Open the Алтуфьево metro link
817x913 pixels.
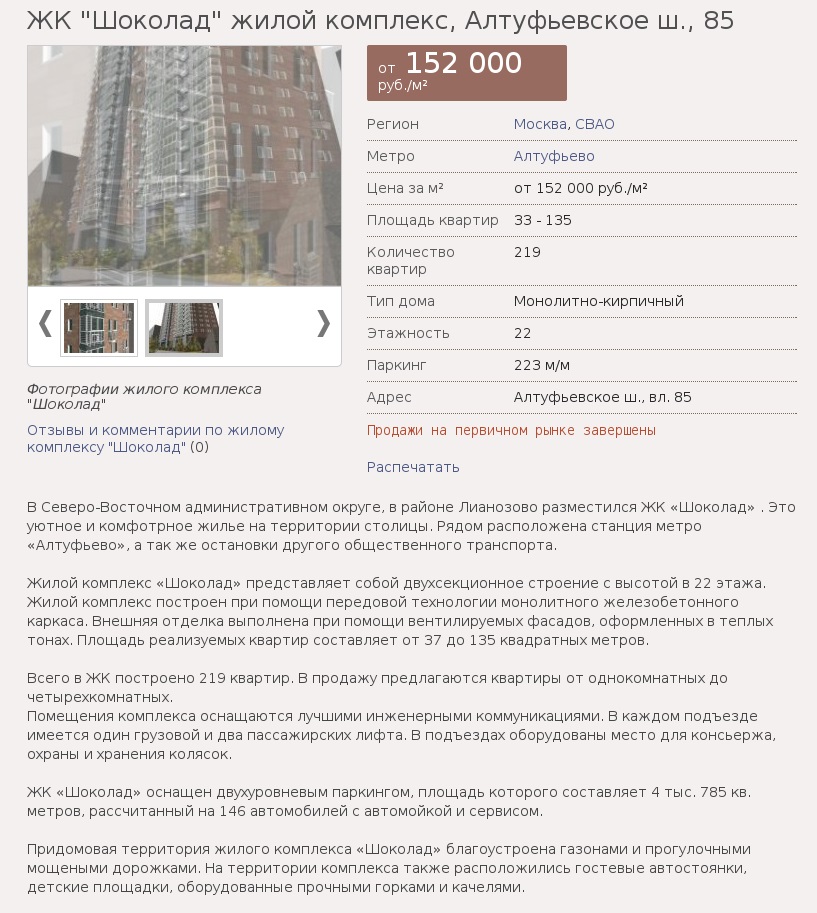click(554, 156)
